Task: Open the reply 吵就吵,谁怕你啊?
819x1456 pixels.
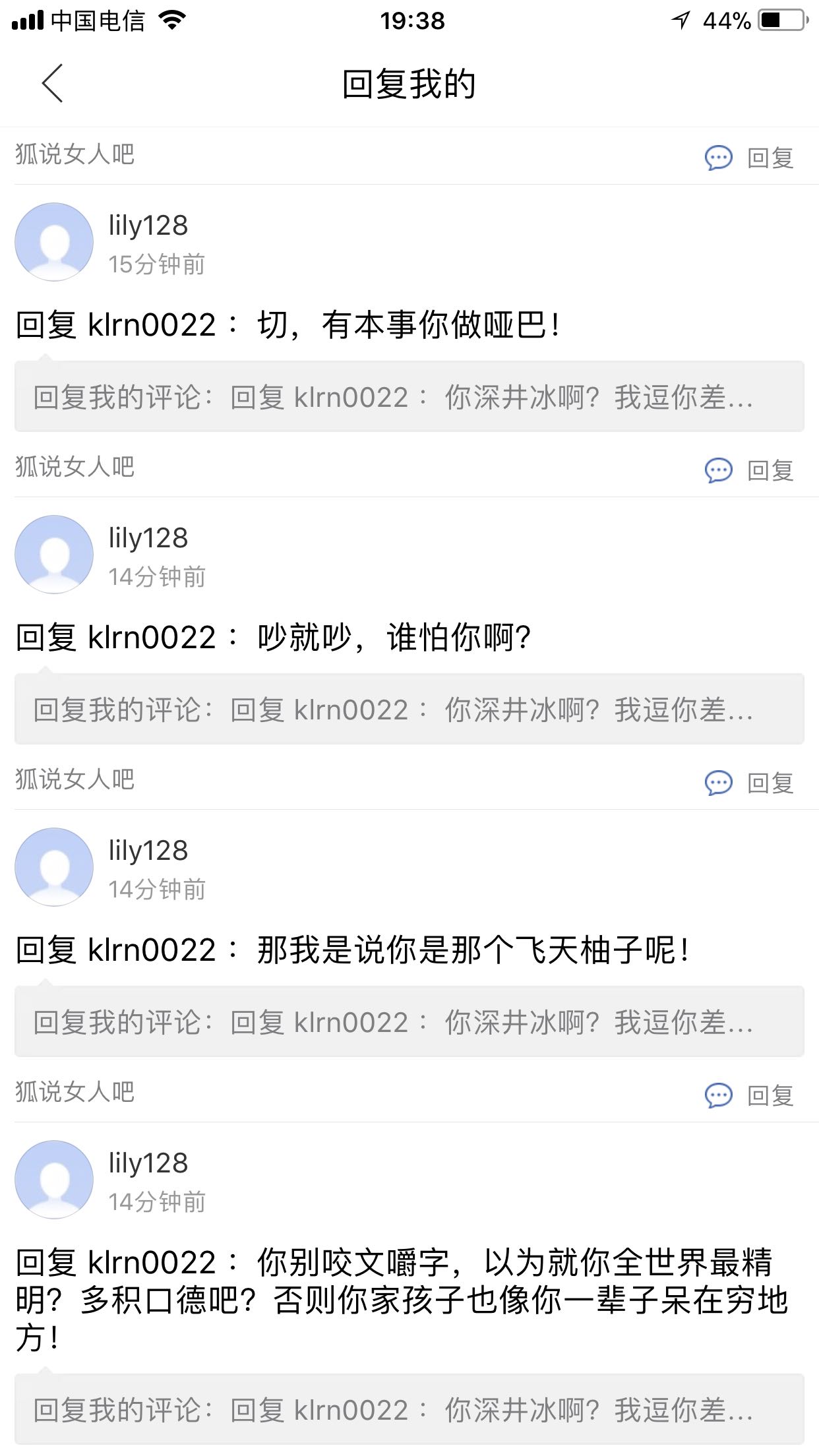Action: 274,638
